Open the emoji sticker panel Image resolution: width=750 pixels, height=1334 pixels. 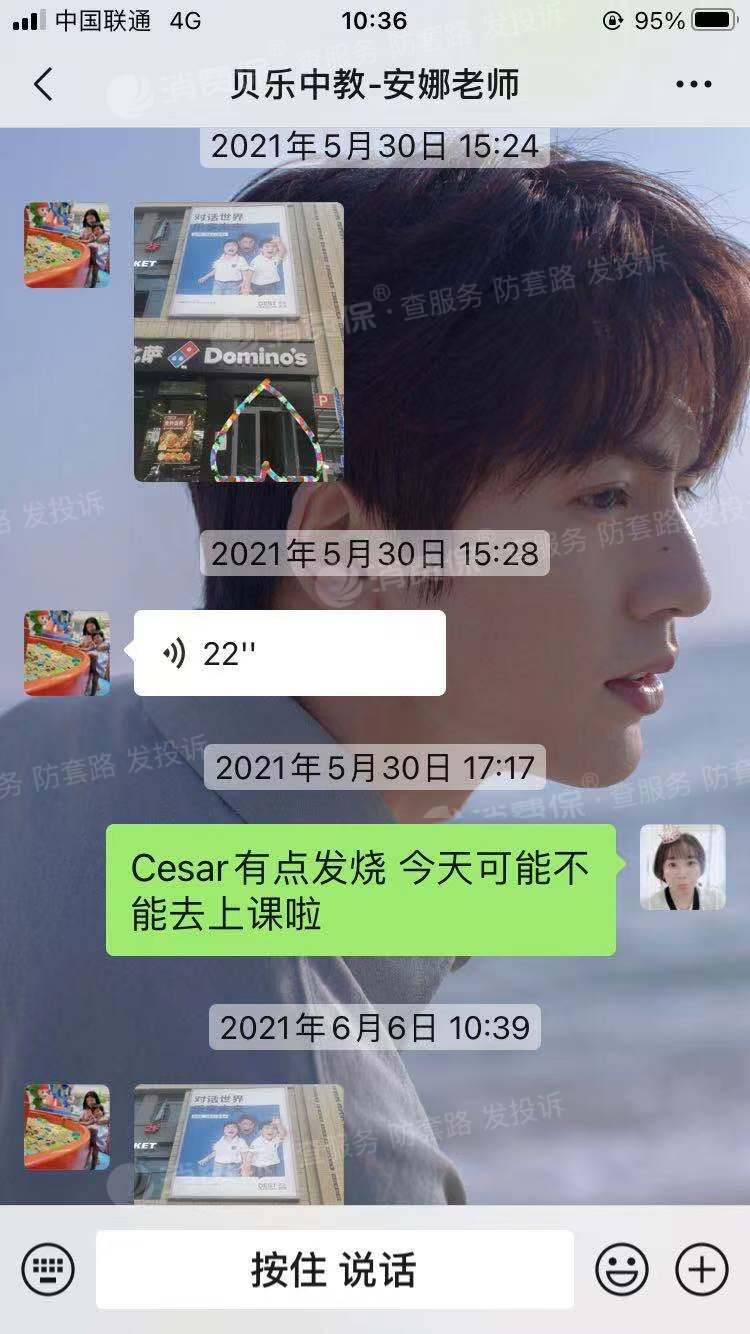pos(621,1270)
